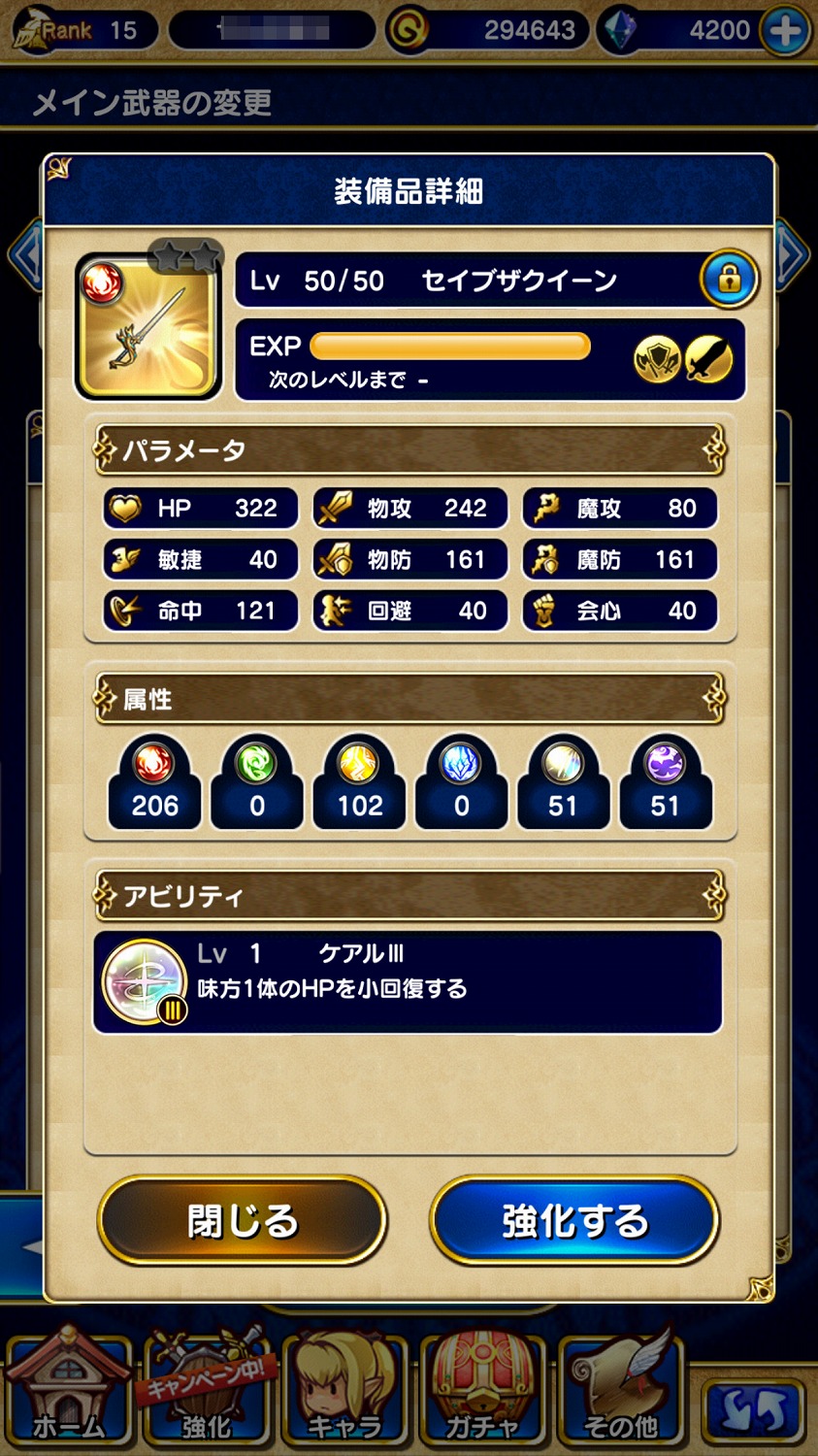The image size is (818, 1456).
Task: Close the equipment detail dialog with 閉じる
Action: pos(242,1220)
